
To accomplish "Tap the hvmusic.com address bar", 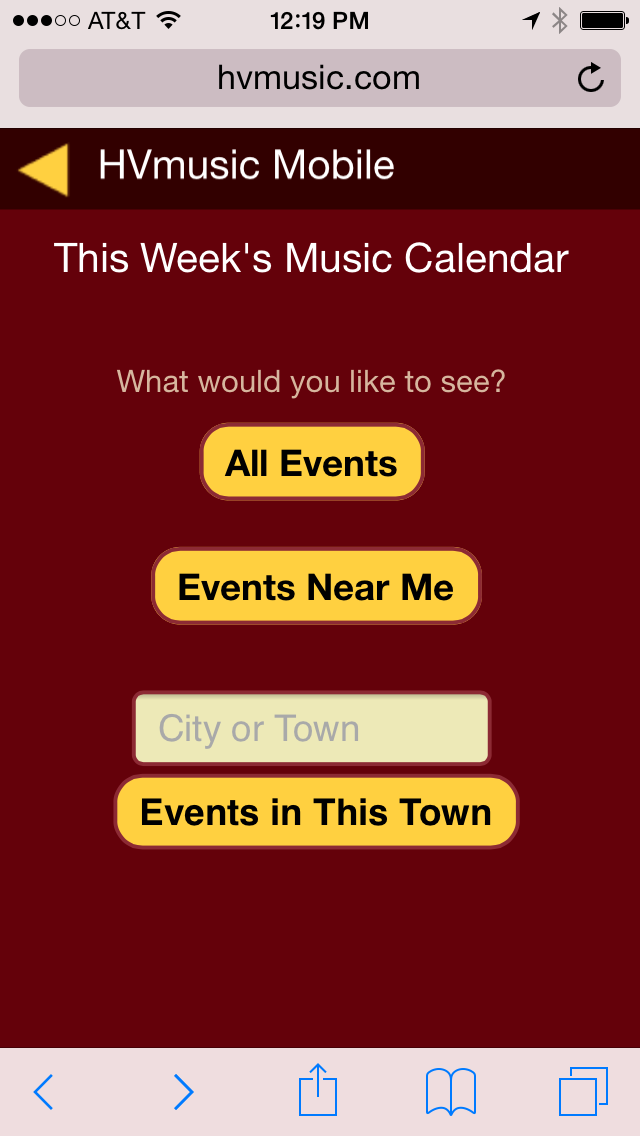I will click(300, 78).
